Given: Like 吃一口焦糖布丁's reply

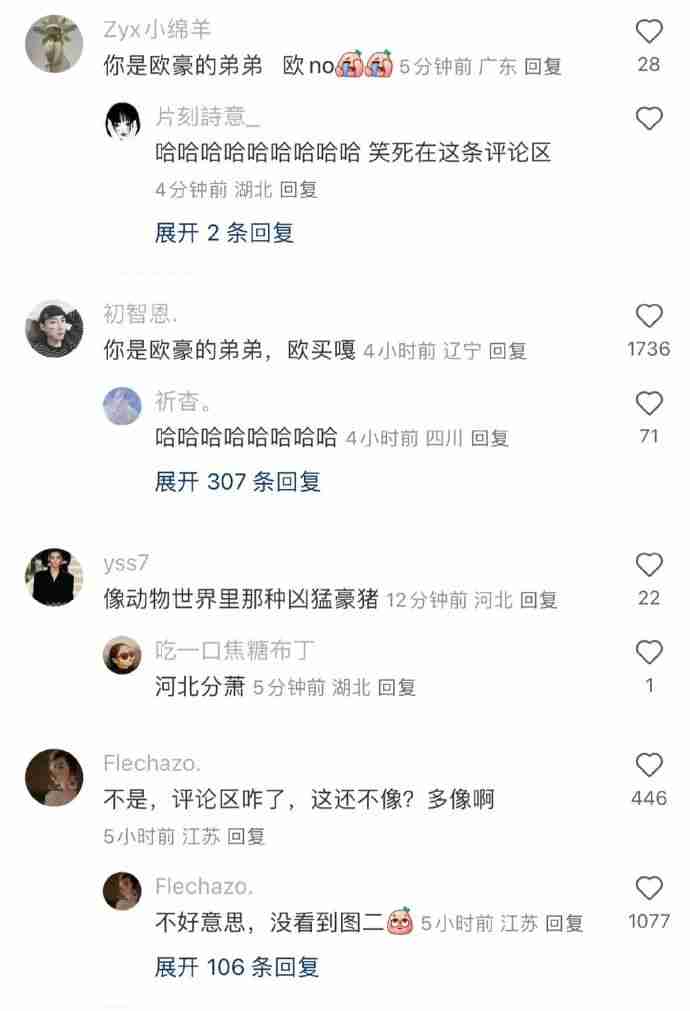Looking at the screenshot, I should [x=649, y=652].
